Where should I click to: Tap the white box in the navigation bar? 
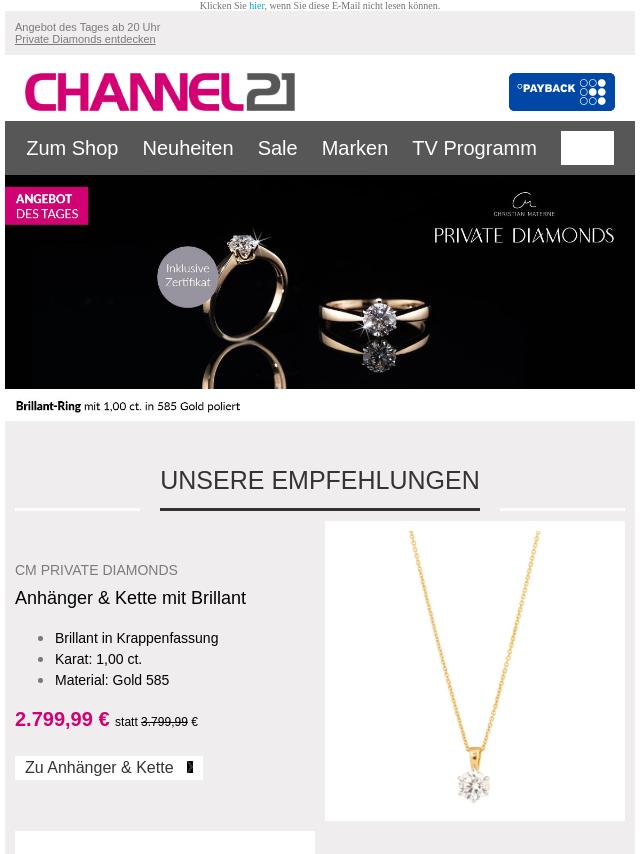tap(587, 148)
